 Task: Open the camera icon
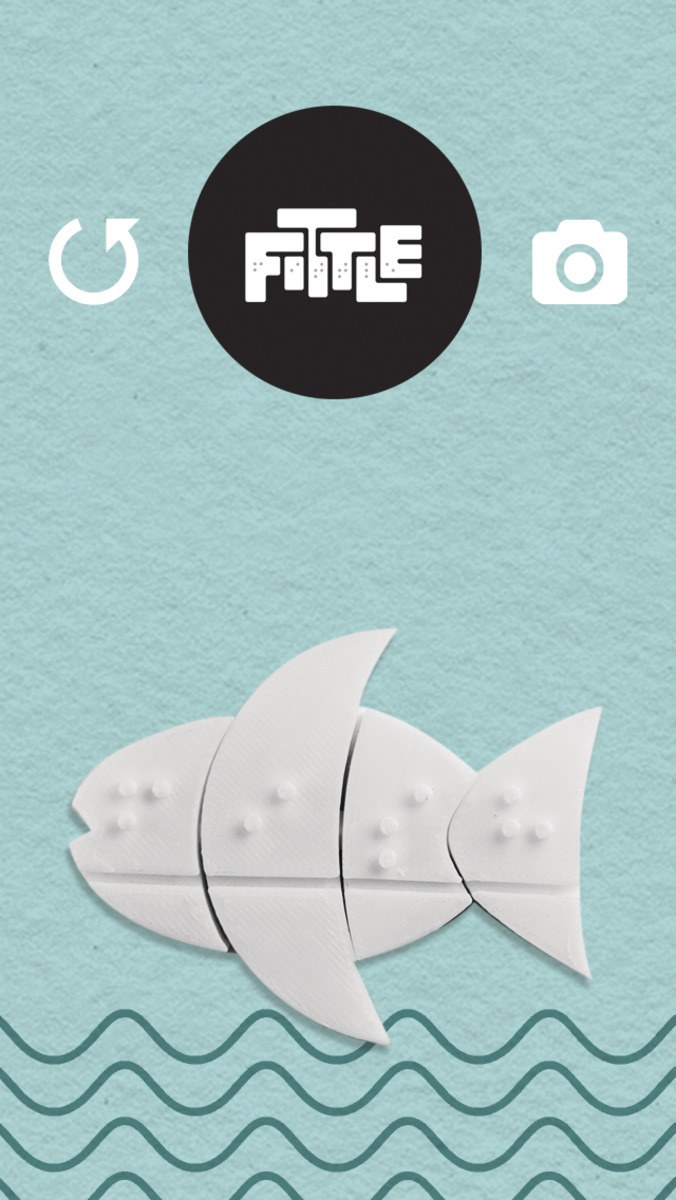pos(579,265)
